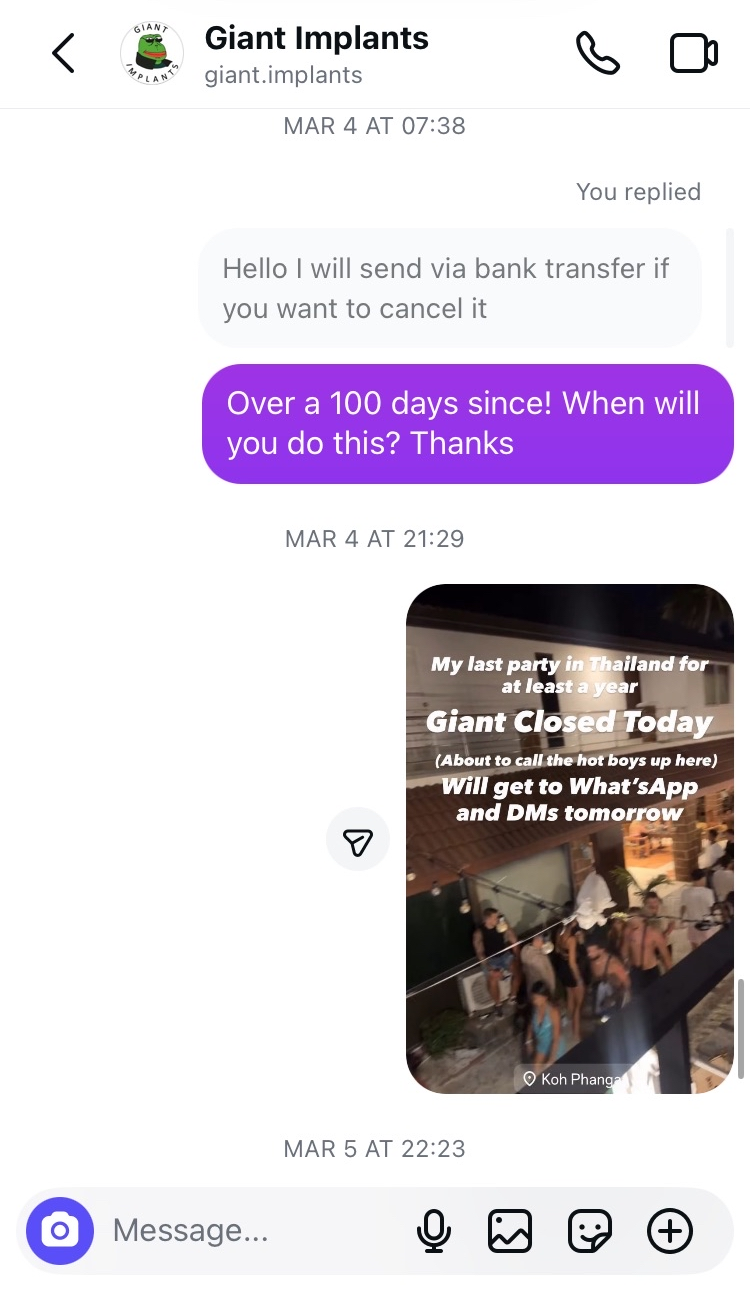
Task: Go back to the messages list
Action: click(63, 53)
